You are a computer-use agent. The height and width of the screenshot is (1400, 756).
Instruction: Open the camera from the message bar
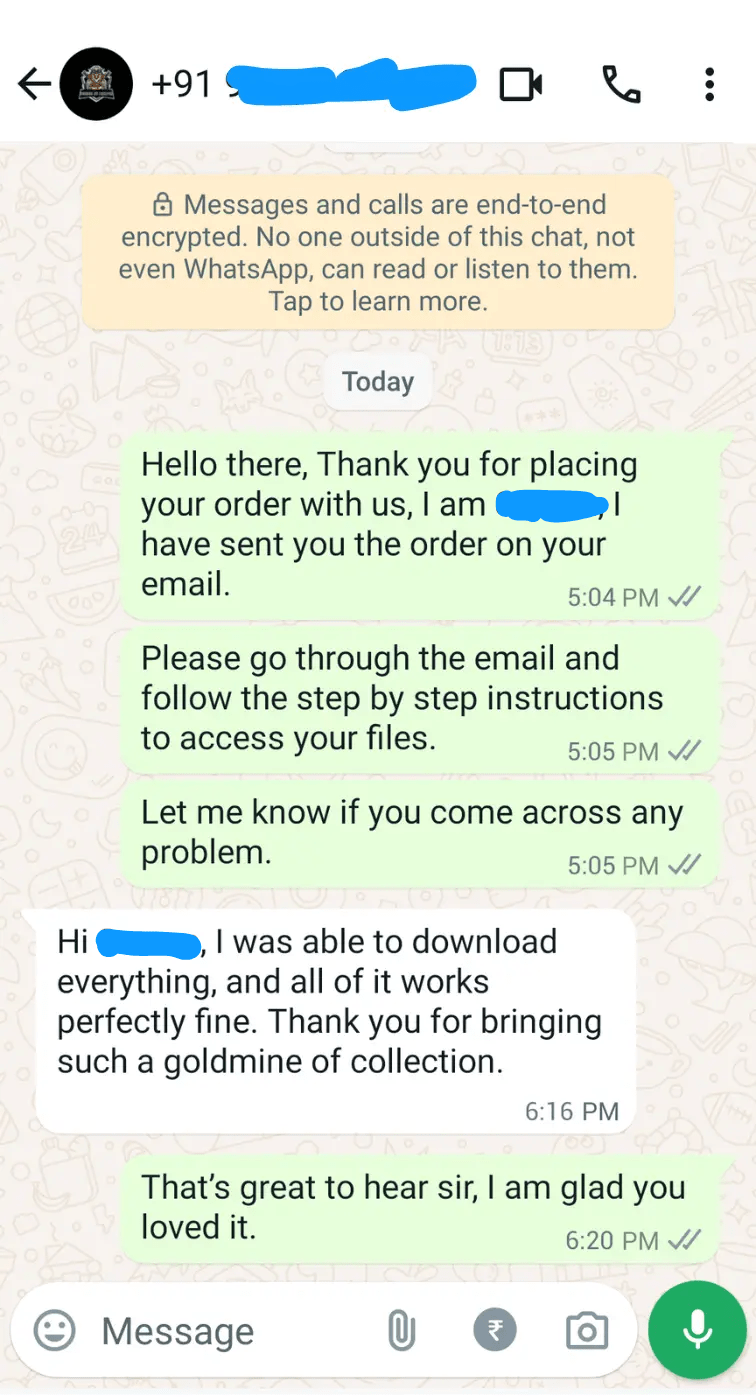coord(586,1331)
